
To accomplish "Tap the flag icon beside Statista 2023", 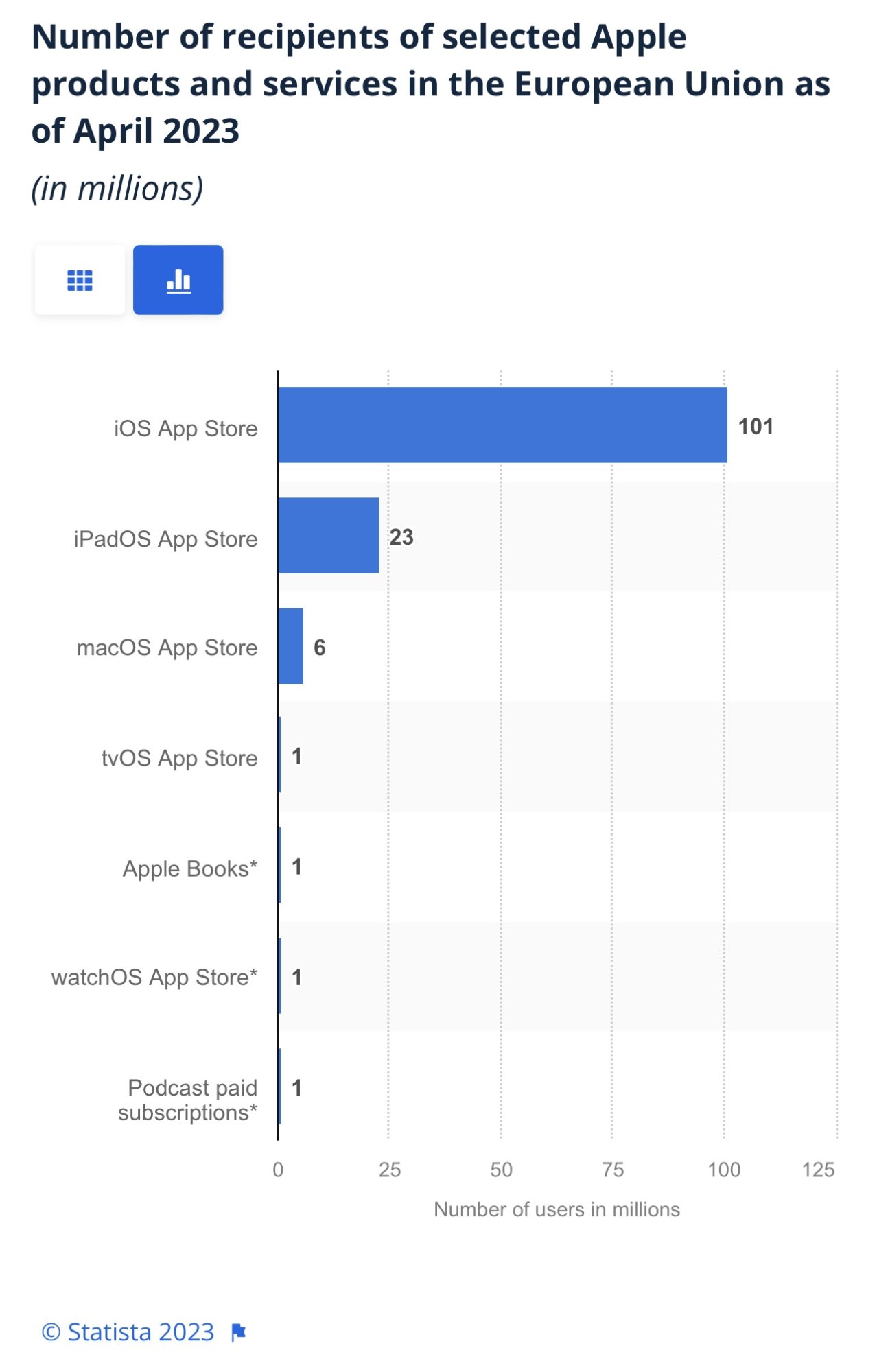I will click(238, 1332).
